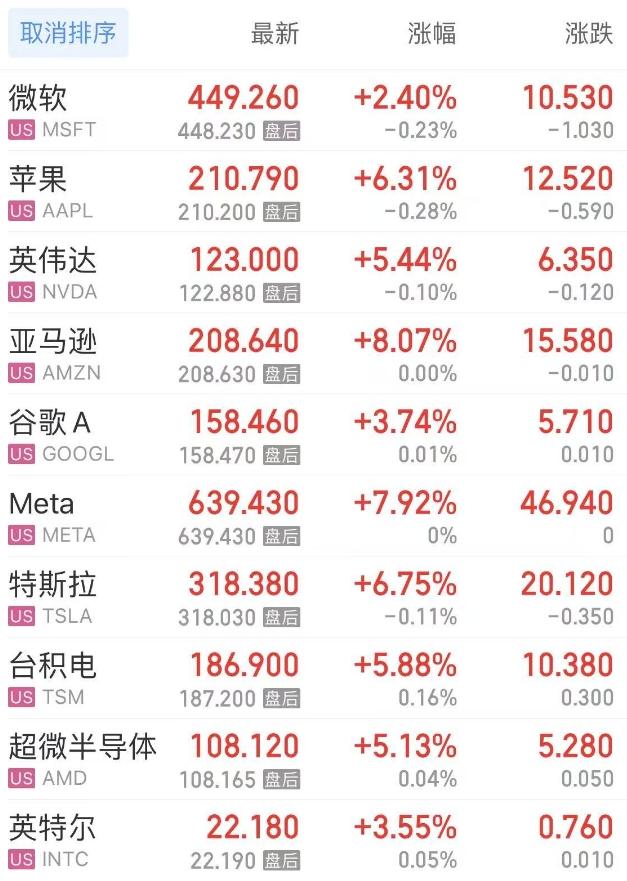Sort stocks by 涨跌 column
Screen dimensions: 627x881
588,33
